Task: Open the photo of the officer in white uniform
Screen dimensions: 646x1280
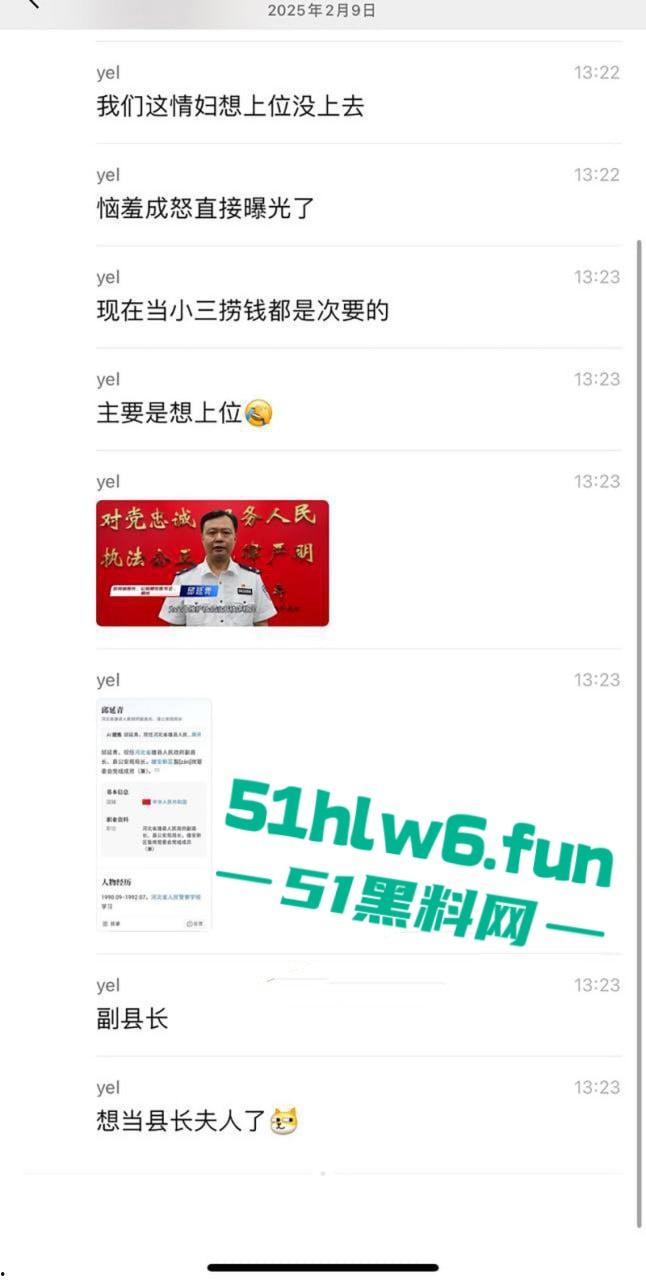Action: tap(212, 563)
